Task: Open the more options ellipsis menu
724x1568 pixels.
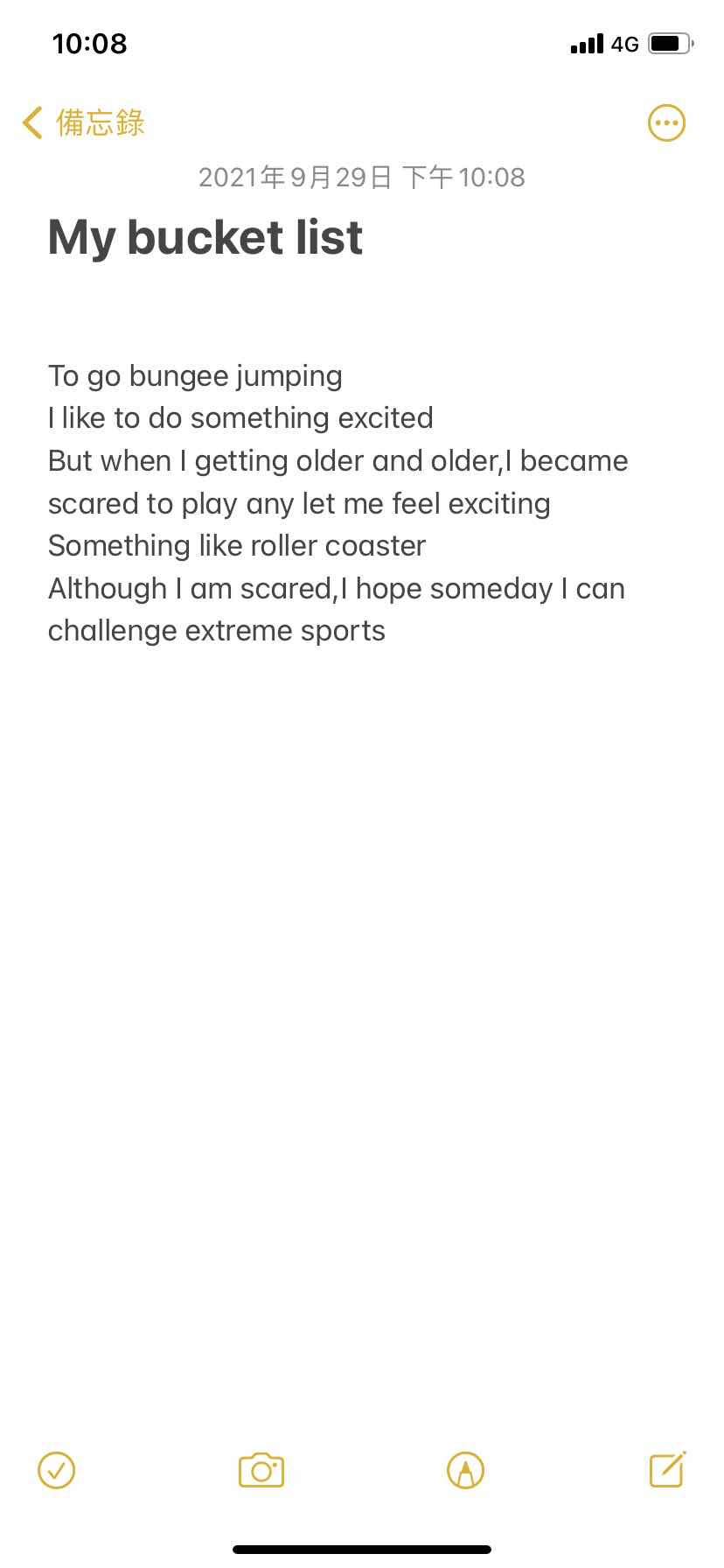Action: coord(666,123)
